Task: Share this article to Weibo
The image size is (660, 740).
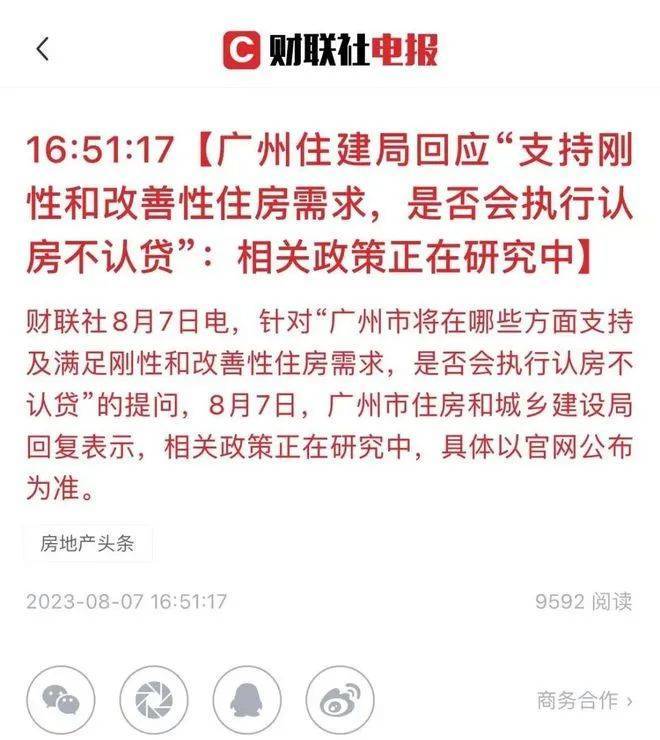Action: point(339,699)
